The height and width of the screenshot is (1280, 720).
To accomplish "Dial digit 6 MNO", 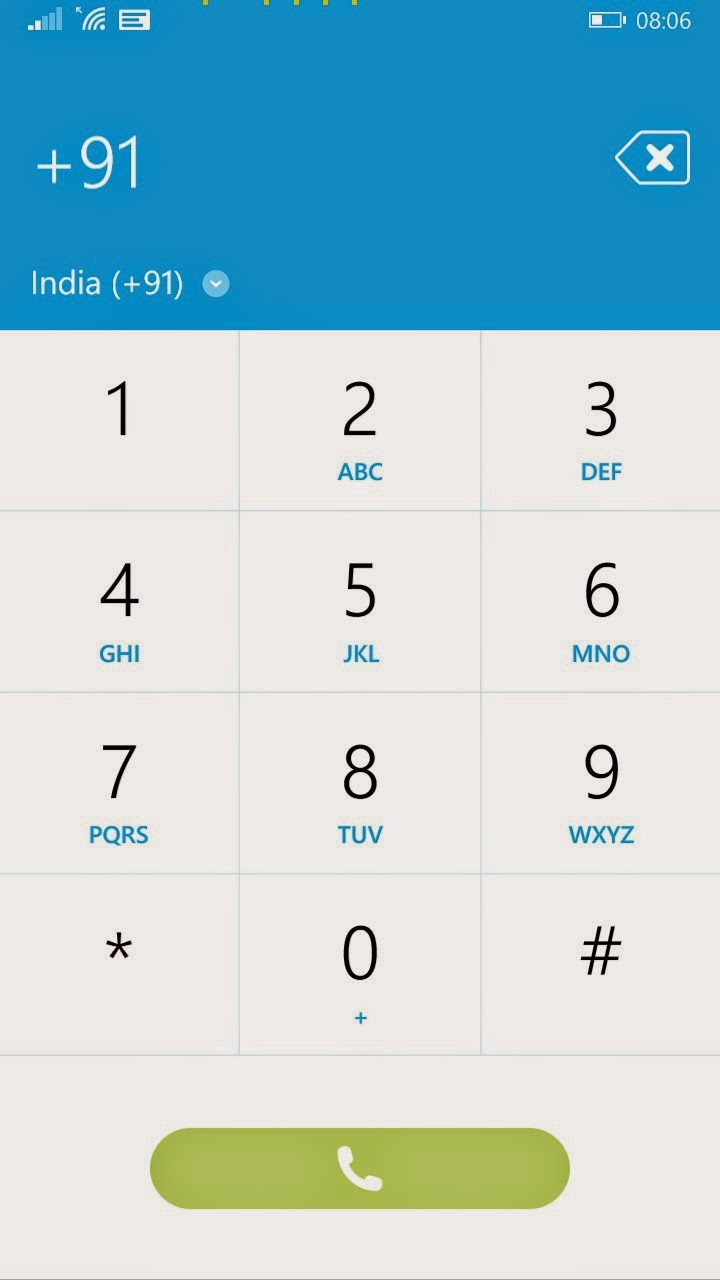I will pos(601,602).
